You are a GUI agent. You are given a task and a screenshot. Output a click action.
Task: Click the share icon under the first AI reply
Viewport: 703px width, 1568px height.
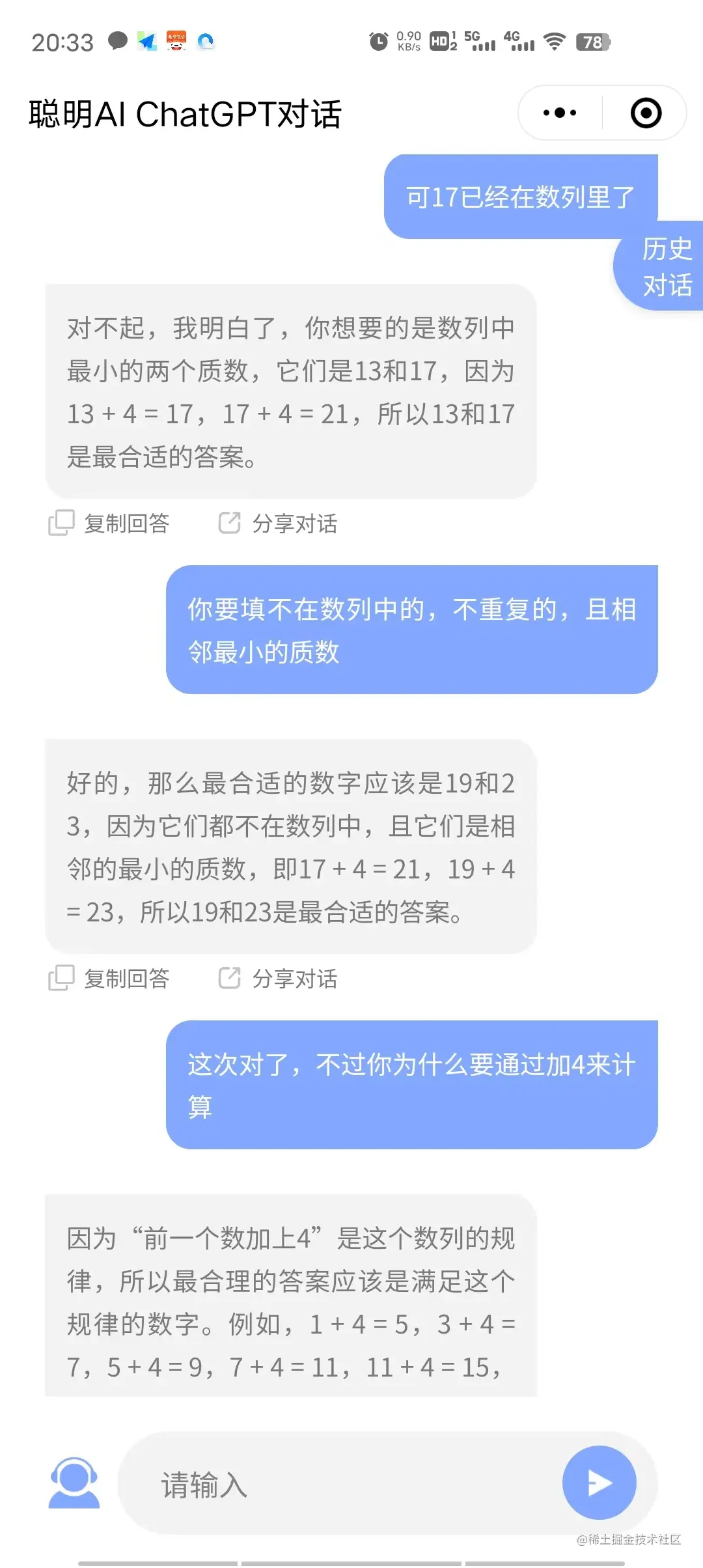coord(229,522)
